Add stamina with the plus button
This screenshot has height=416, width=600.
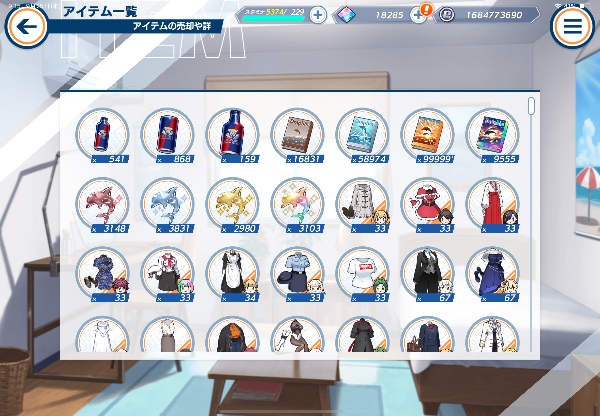coord(318,15)
